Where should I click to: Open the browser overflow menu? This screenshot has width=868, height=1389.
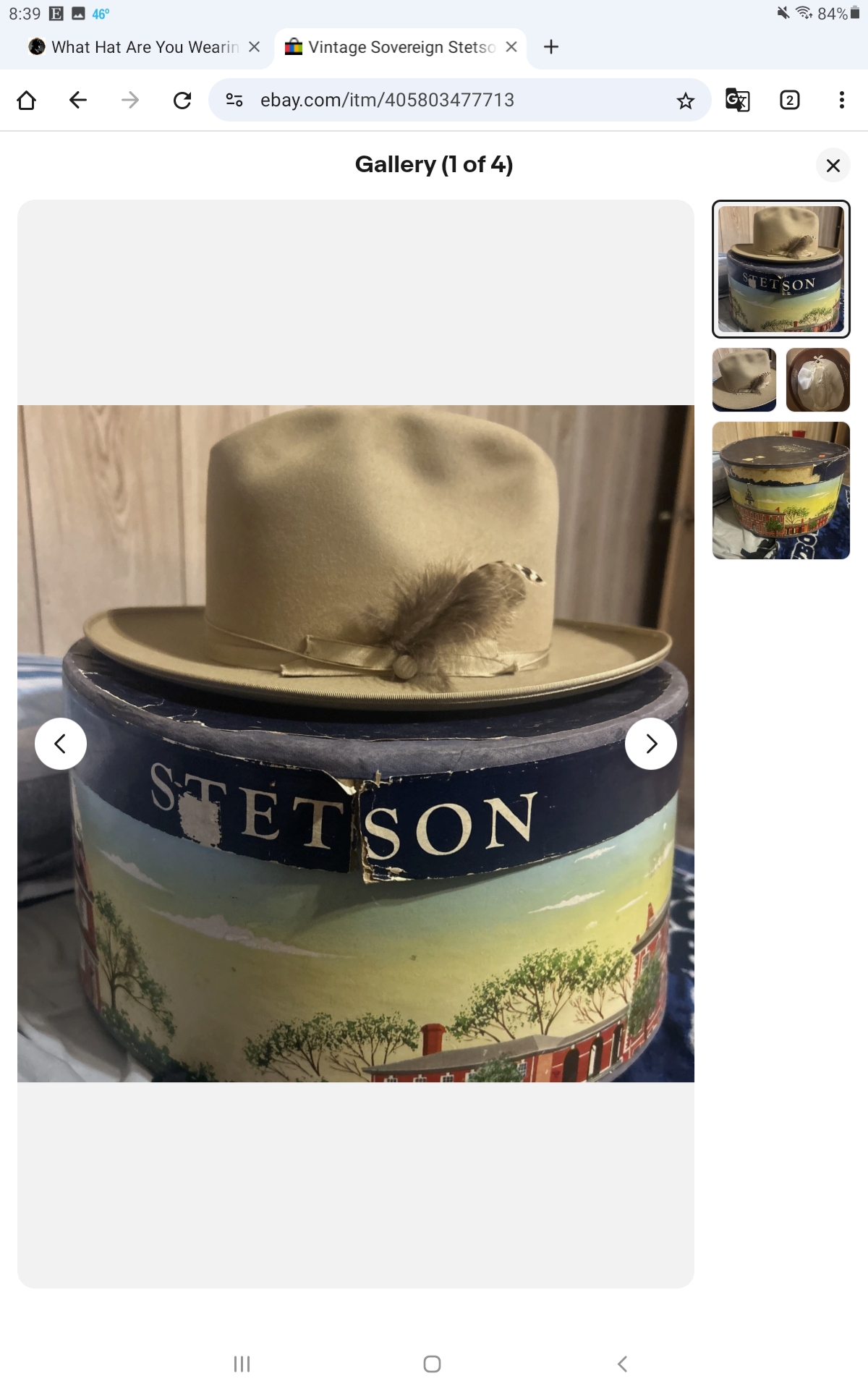coord(841,100)
